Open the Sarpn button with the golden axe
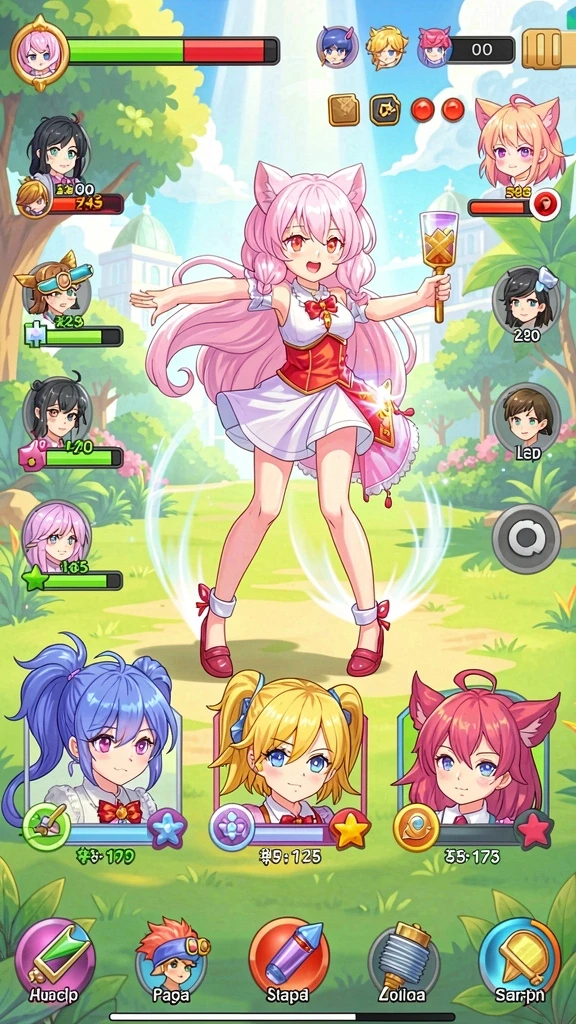Viewport: 576px width, 1024px height. (520, 959)
